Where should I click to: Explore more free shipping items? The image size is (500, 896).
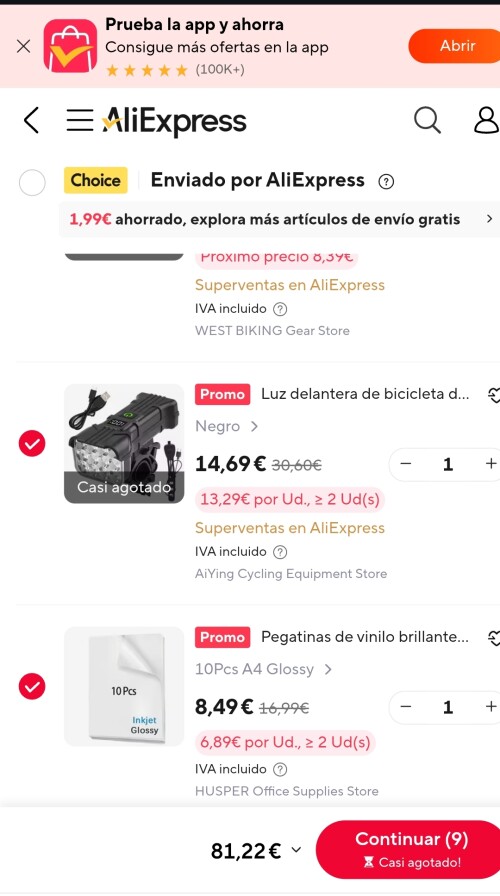tap(280, 219)
